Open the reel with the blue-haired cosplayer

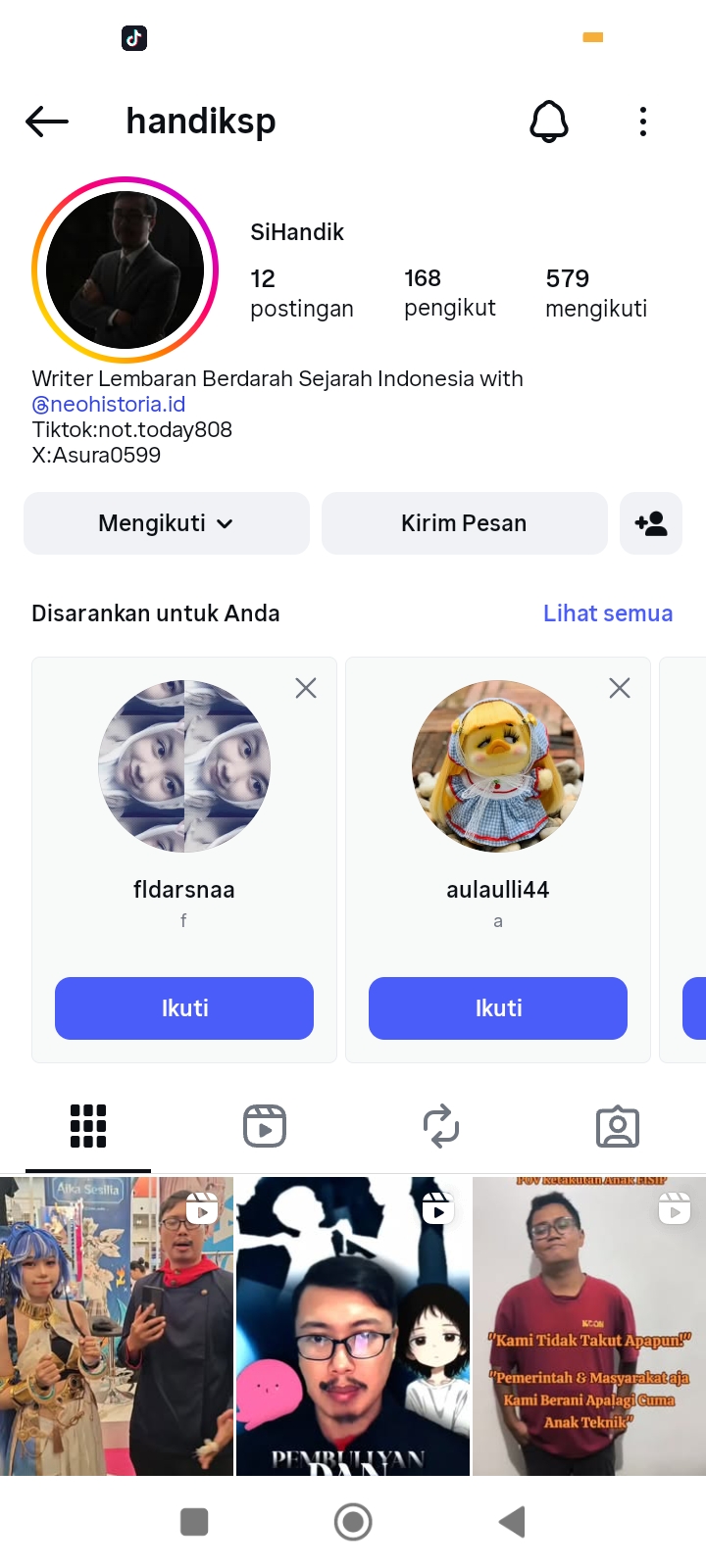click(117, 1325)
